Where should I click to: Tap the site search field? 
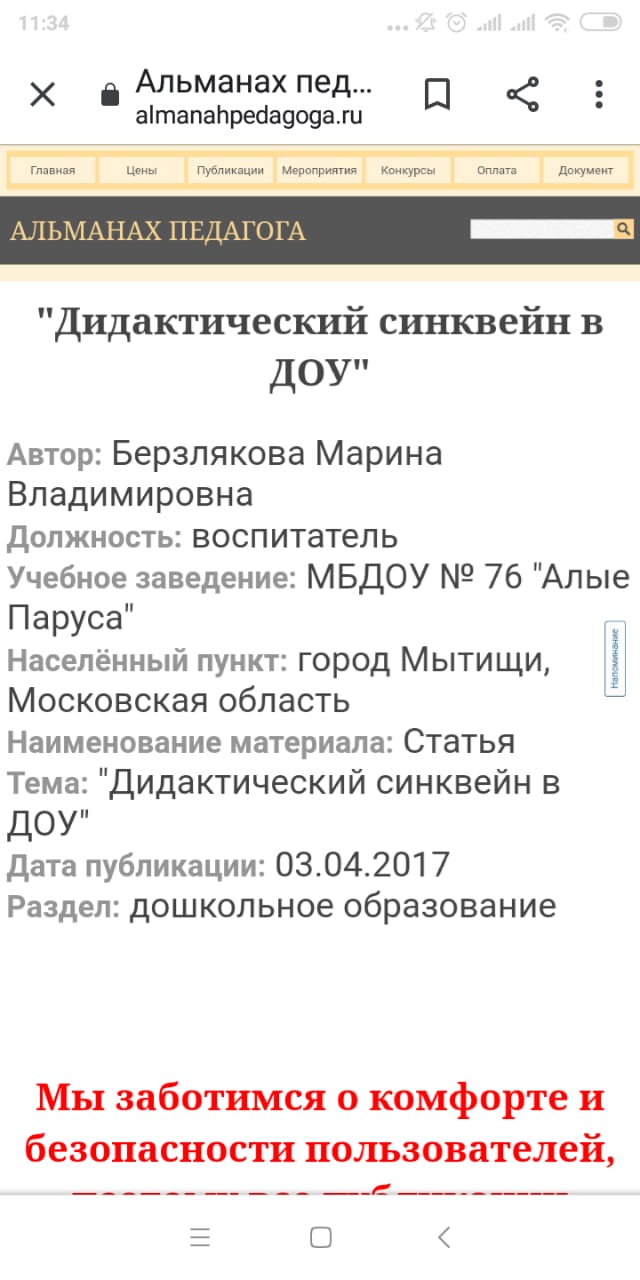542,230
